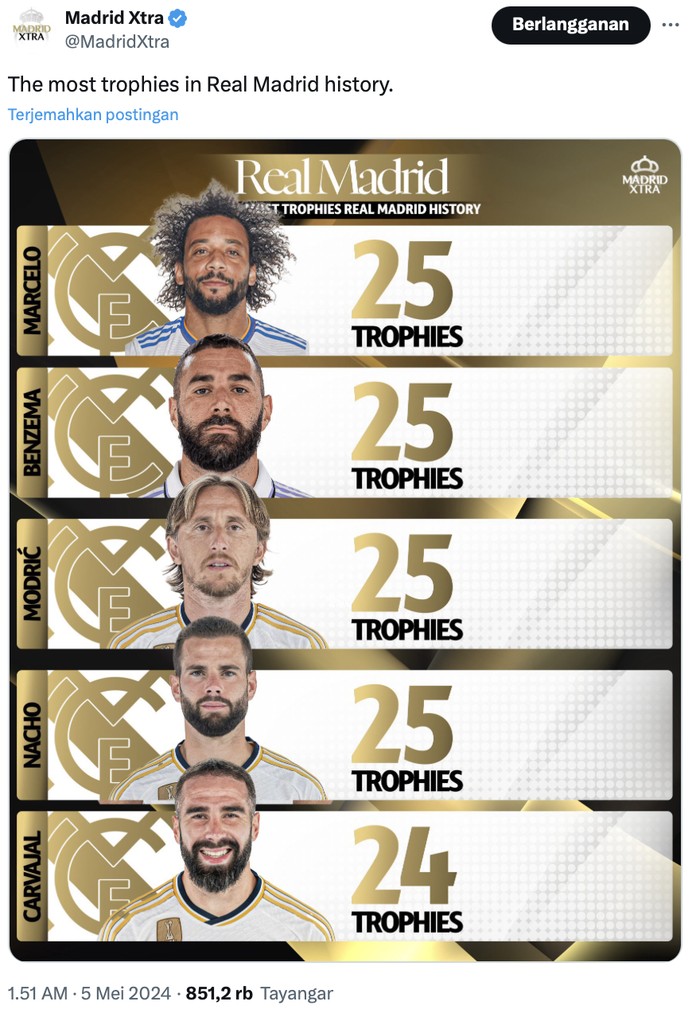Open Madrid Xtra profile avatar

(31, 28)
